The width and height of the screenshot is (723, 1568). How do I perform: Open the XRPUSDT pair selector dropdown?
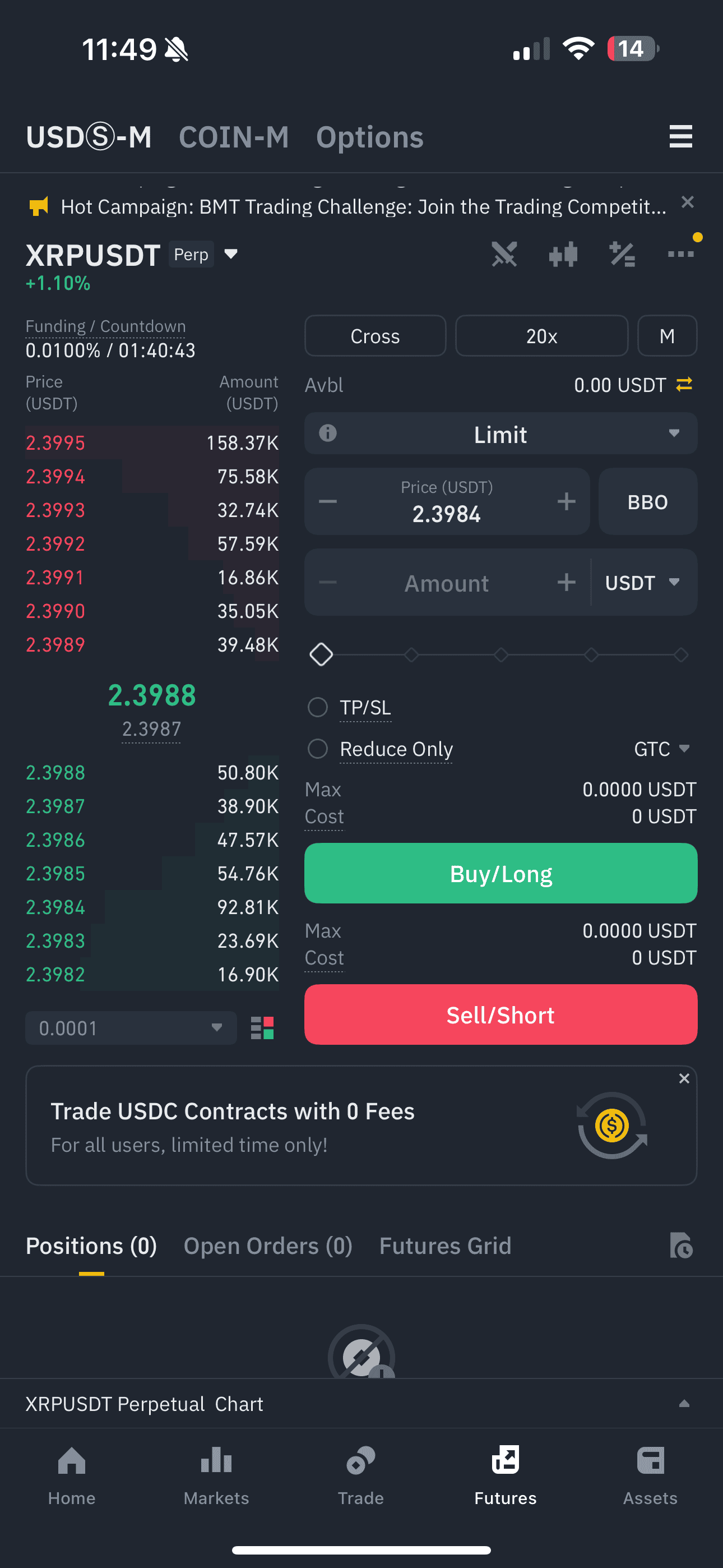[231, 254]
